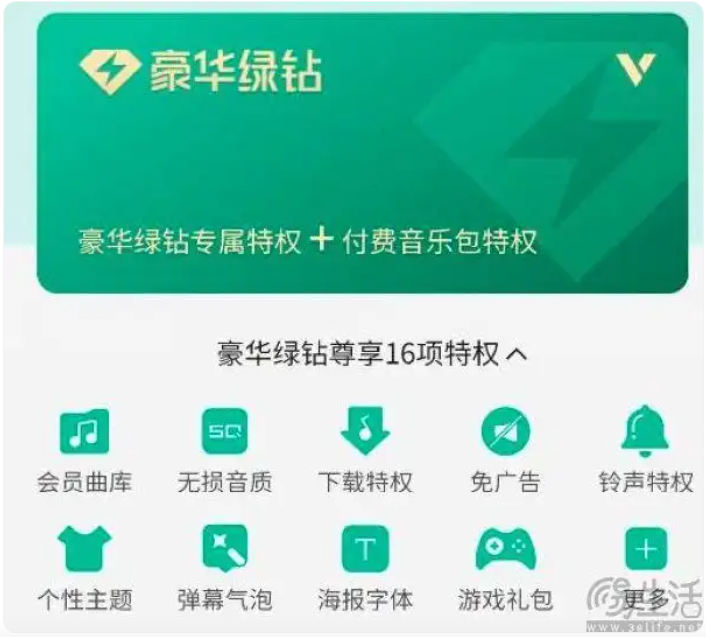
Task: Tap the 铃声特权 bell icon
Action: pyautogui.click(x=645, y=431)
